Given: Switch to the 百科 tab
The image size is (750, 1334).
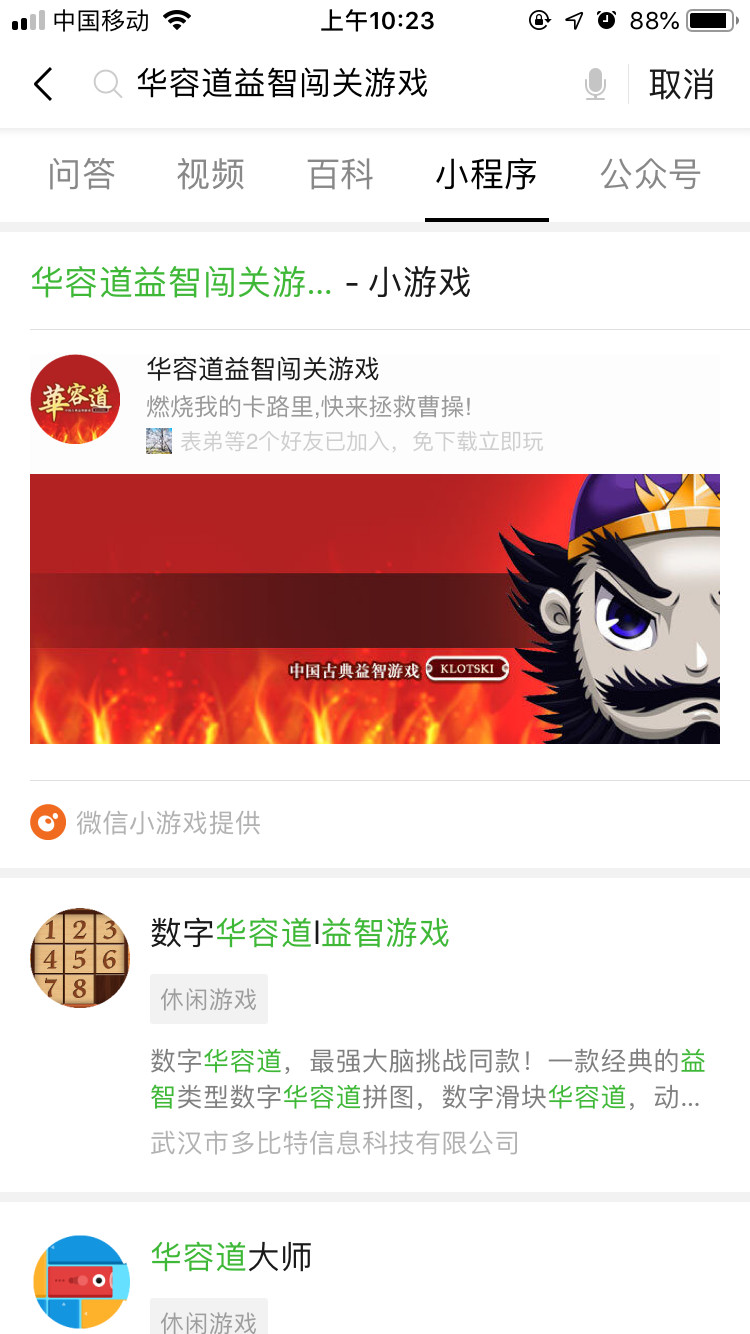Looking at the screenshot, I should (340, 174).
